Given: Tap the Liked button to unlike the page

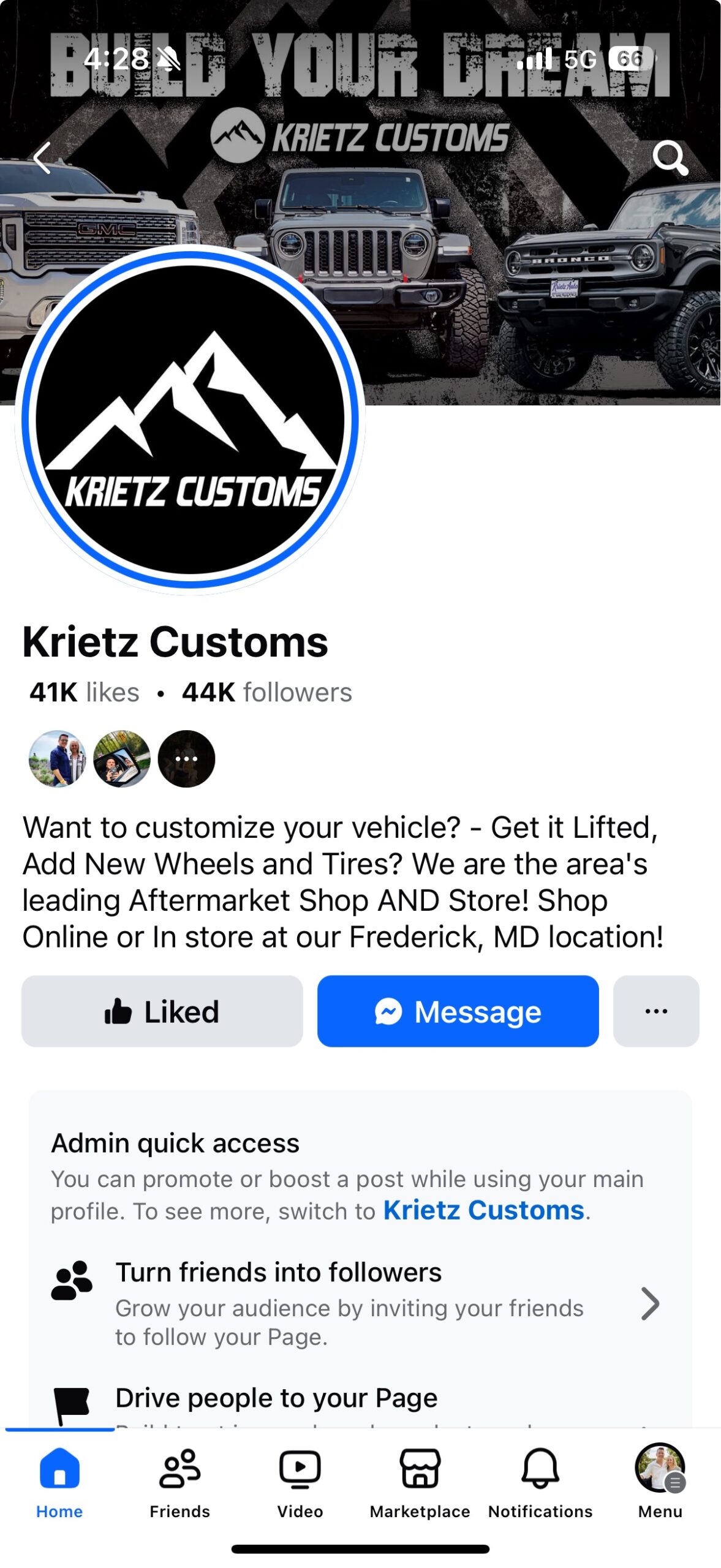Looking at the screenshot, I should [162, 1011].
